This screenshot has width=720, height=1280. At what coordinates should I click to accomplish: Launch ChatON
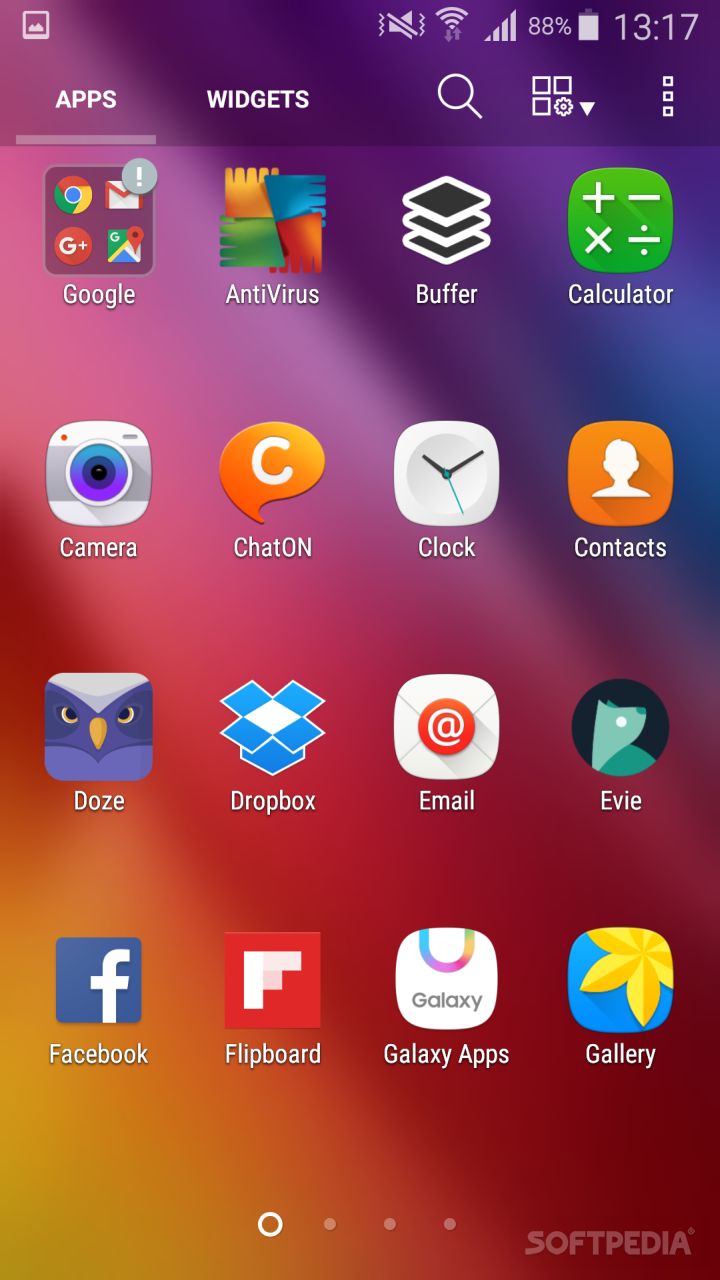click(272, 474)
